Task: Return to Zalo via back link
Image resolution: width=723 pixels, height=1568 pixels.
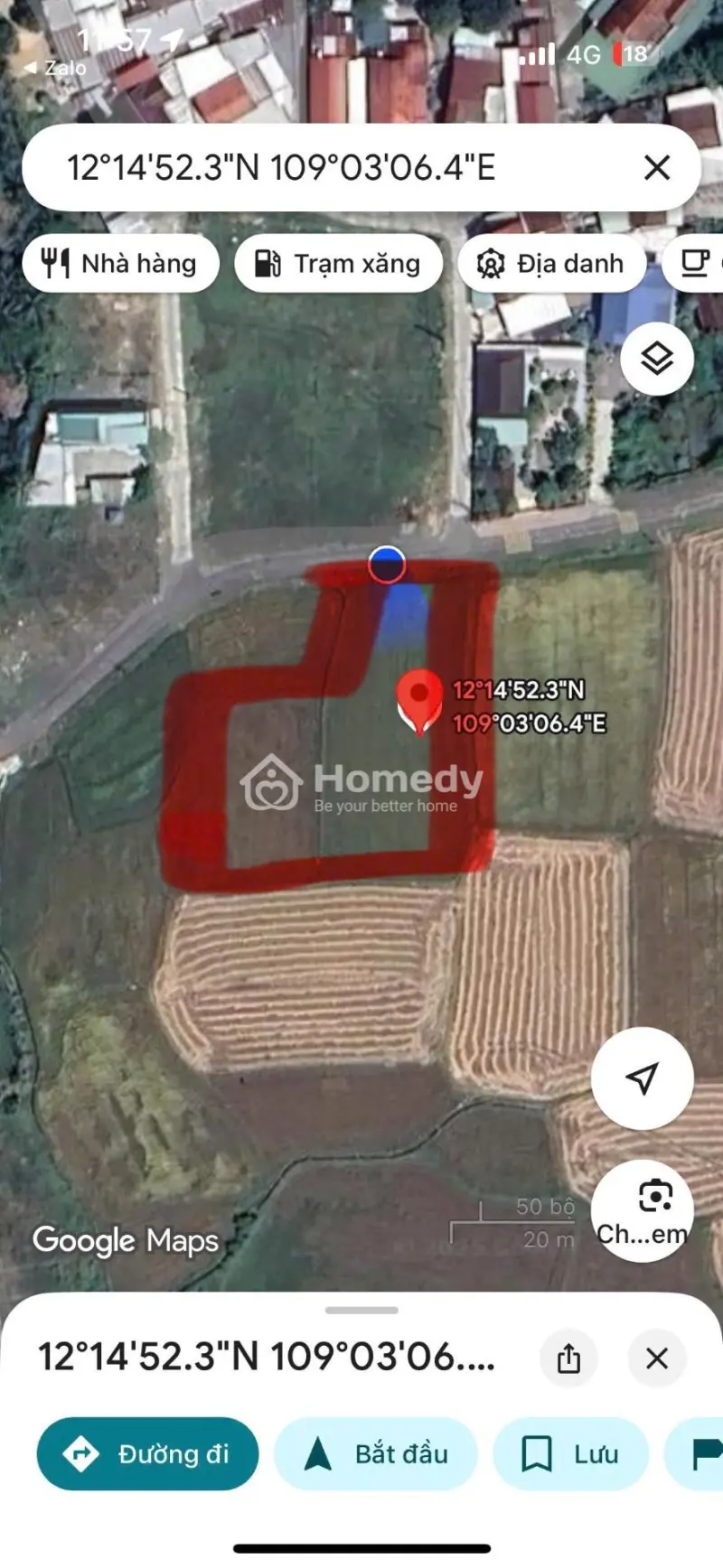Action: click(x=54, y=68)
